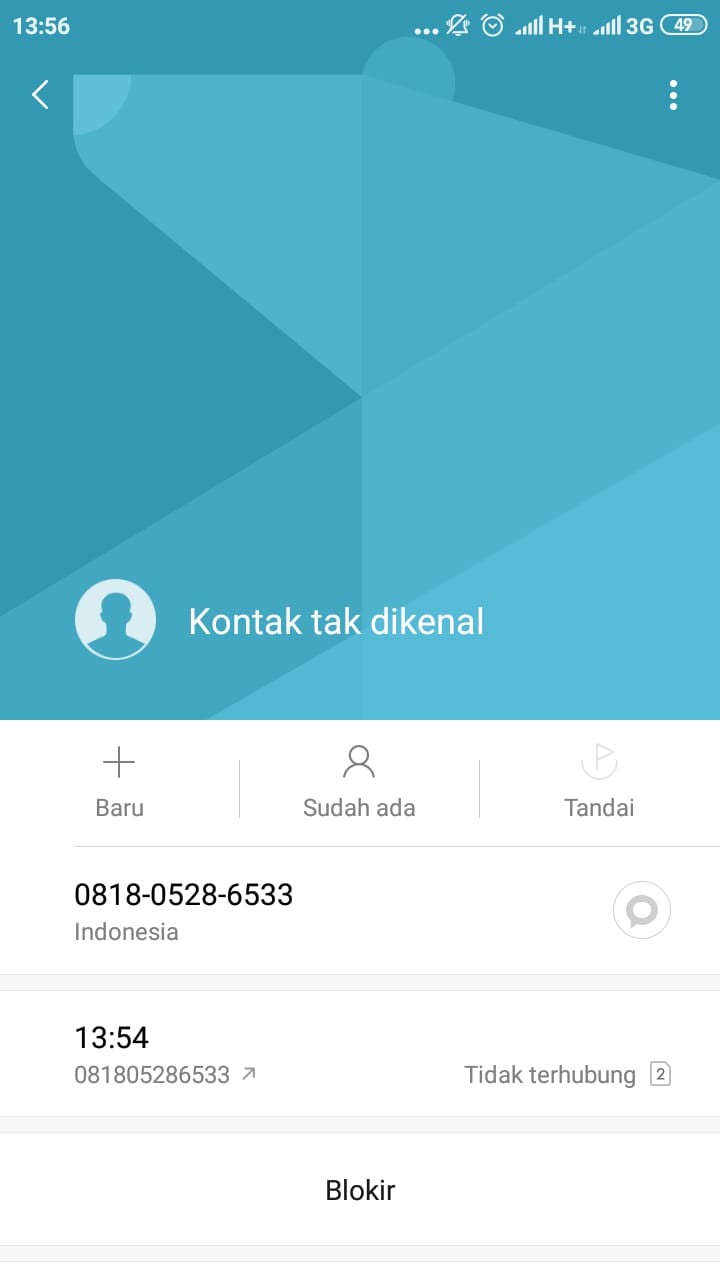Viewport: 720px width, 1280px height.
Task: Tap the muted notification bell icon
Action: 456,26
